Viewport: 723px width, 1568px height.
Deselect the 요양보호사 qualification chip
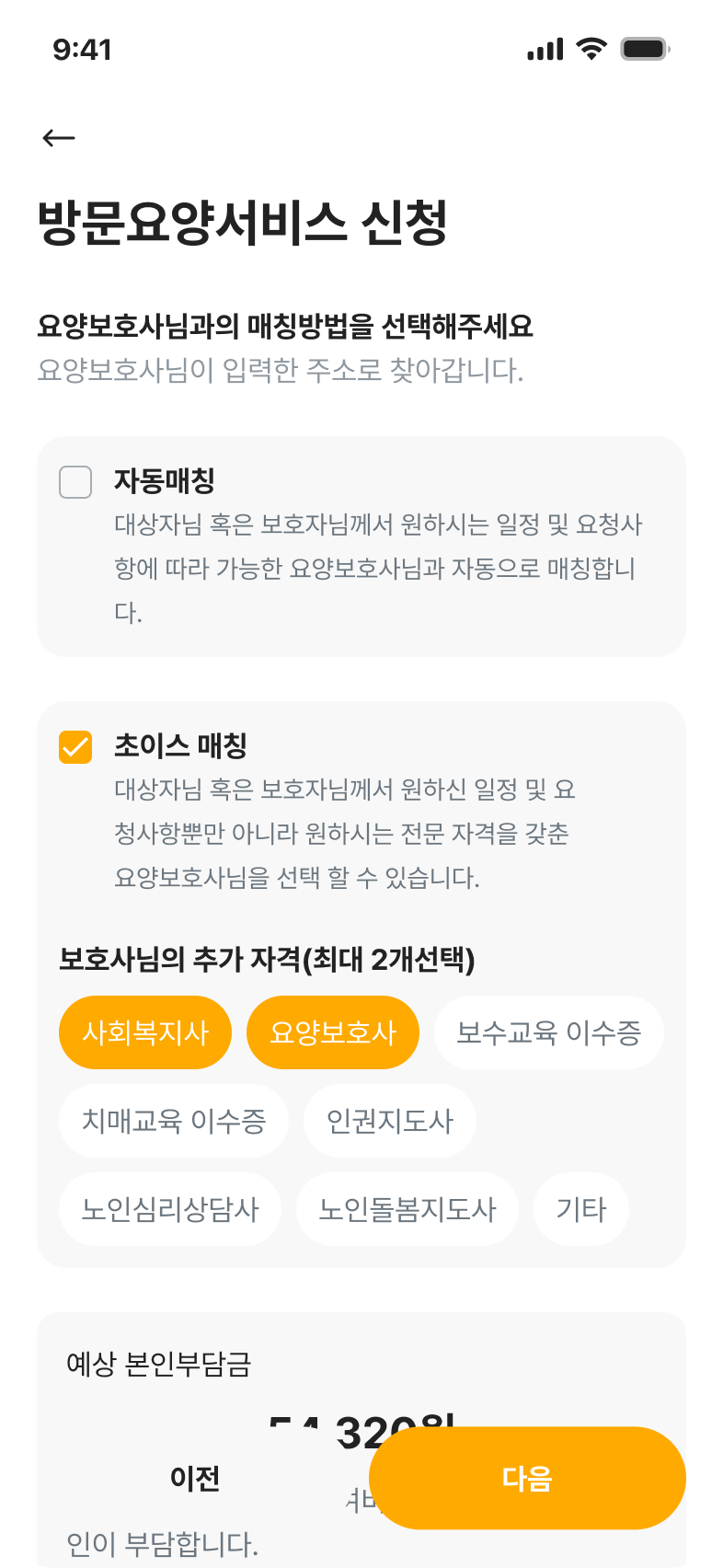332,1032
